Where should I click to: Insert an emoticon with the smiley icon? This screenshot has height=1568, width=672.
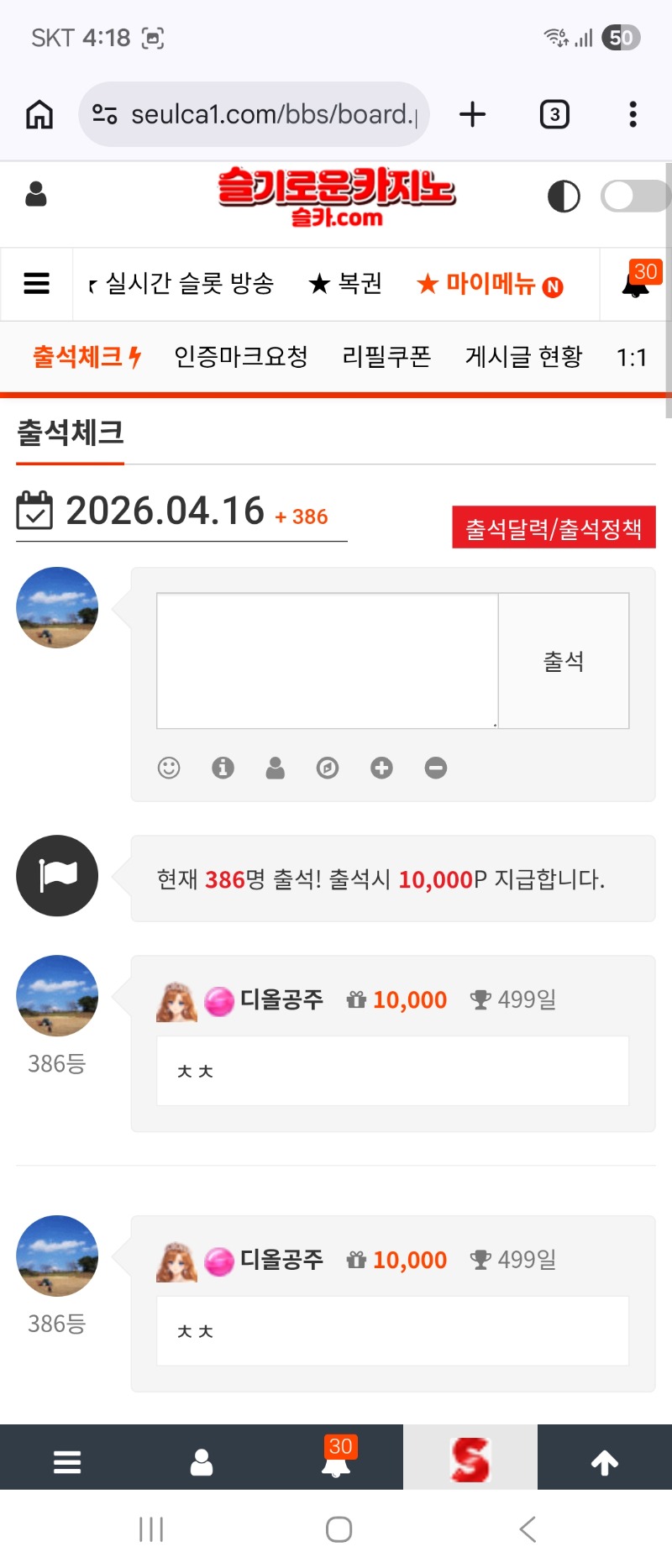pyautogui.click(x=169, y=768)
